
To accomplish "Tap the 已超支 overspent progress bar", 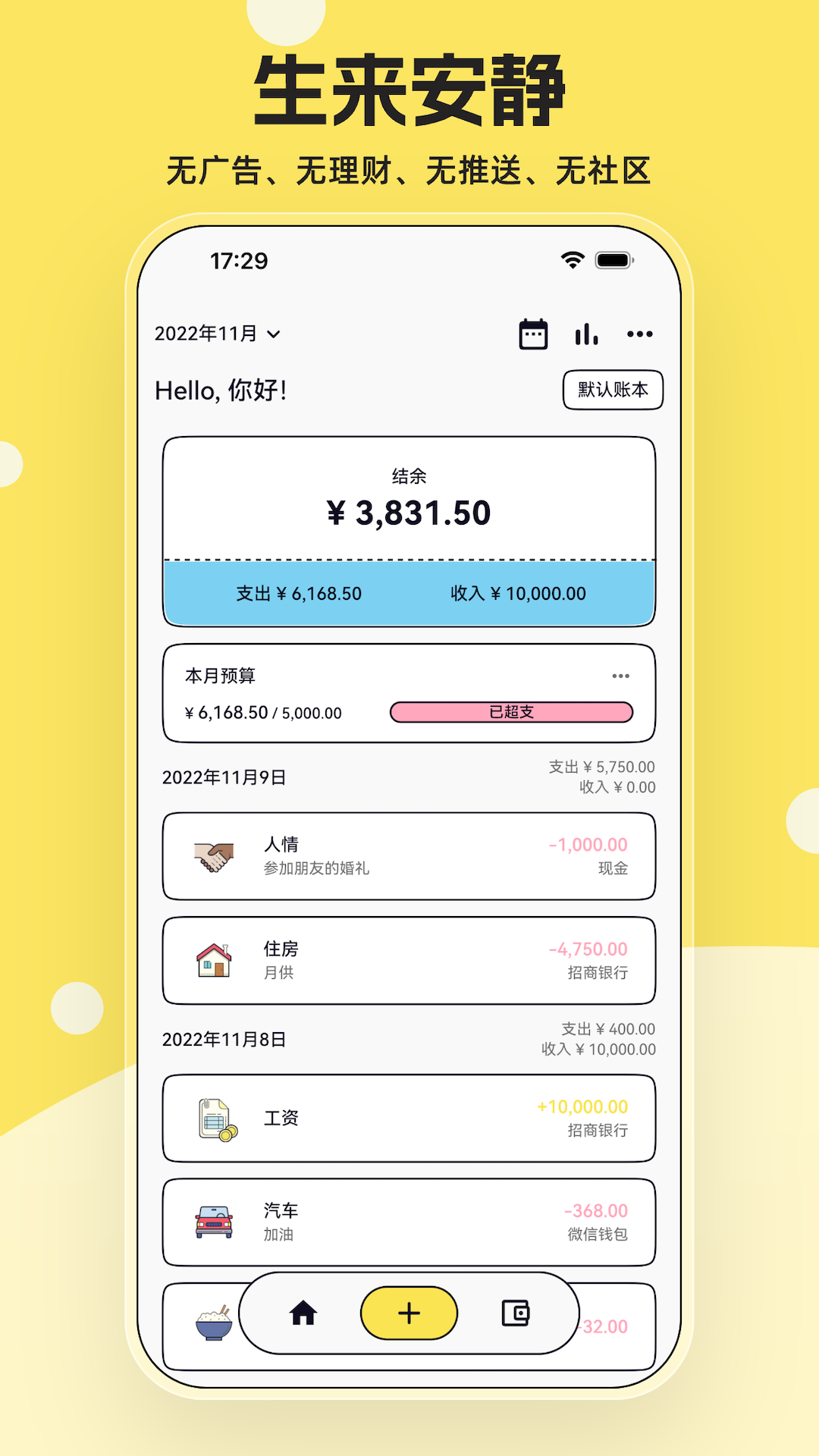I will point(511,712).
